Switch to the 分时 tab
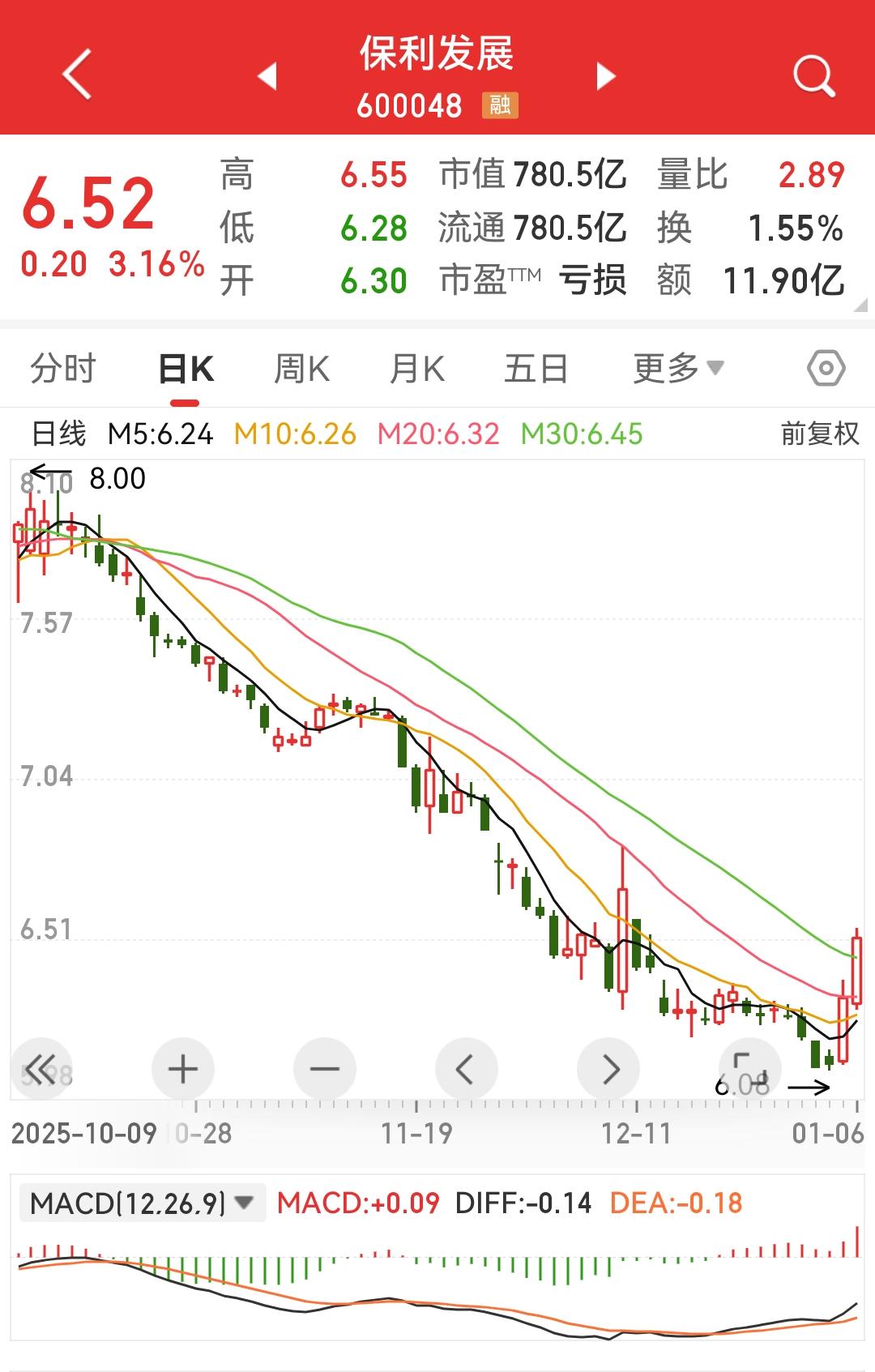 point(62,369)
